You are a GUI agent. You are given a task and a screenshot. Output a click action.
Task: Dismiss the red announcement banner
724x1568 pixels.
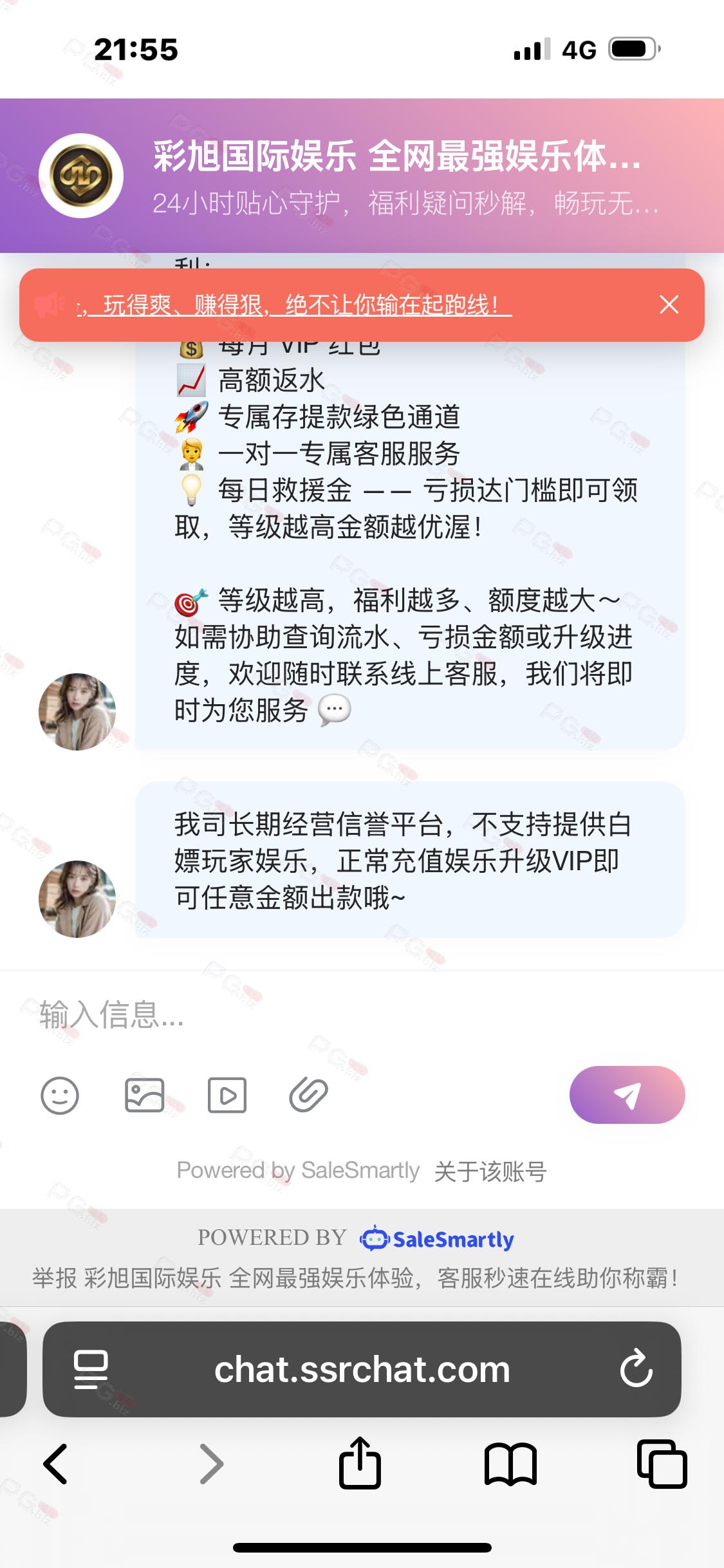669,304
